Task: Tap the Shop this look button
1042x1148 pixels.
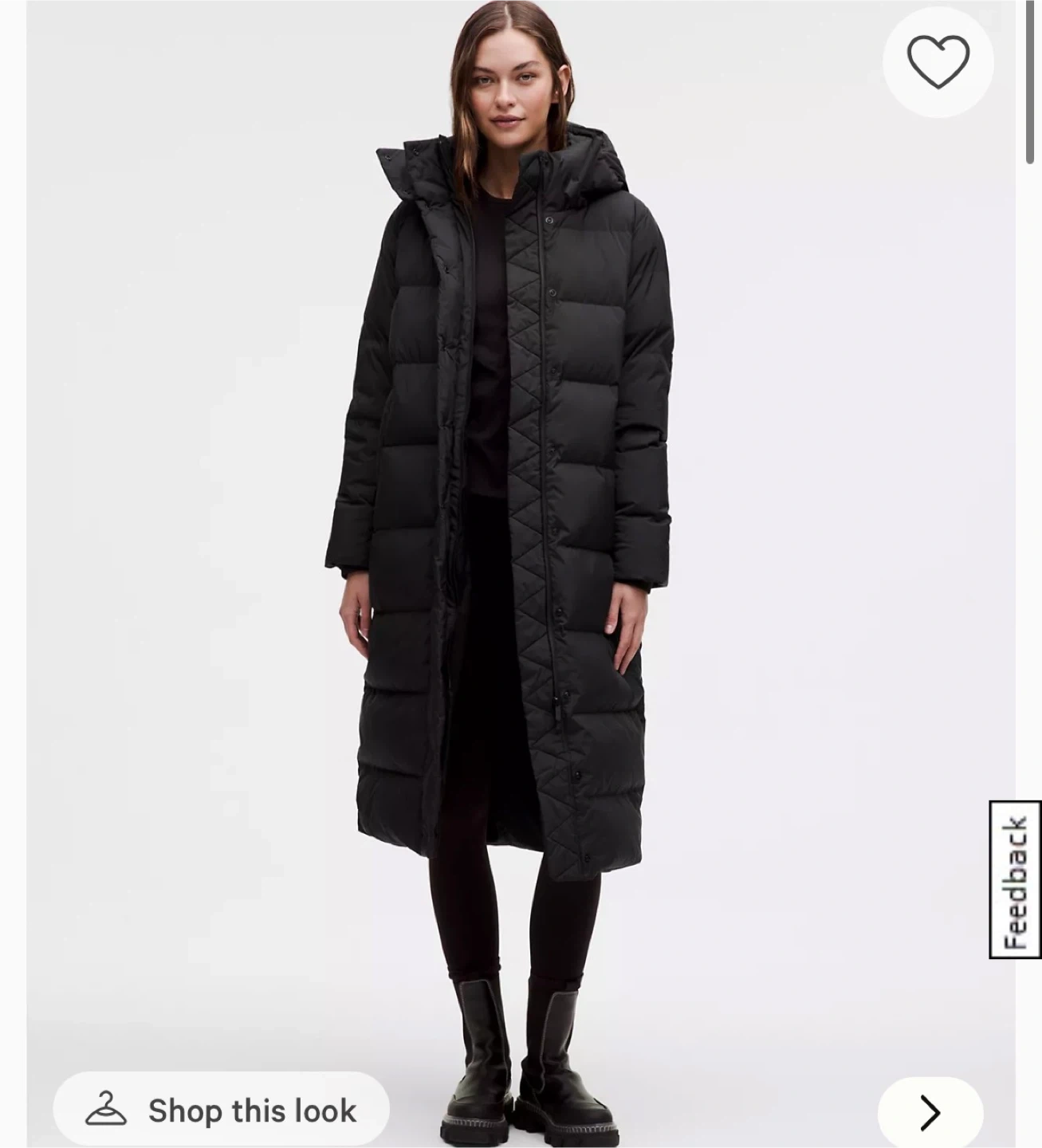Action: [x=221, y=1110]
